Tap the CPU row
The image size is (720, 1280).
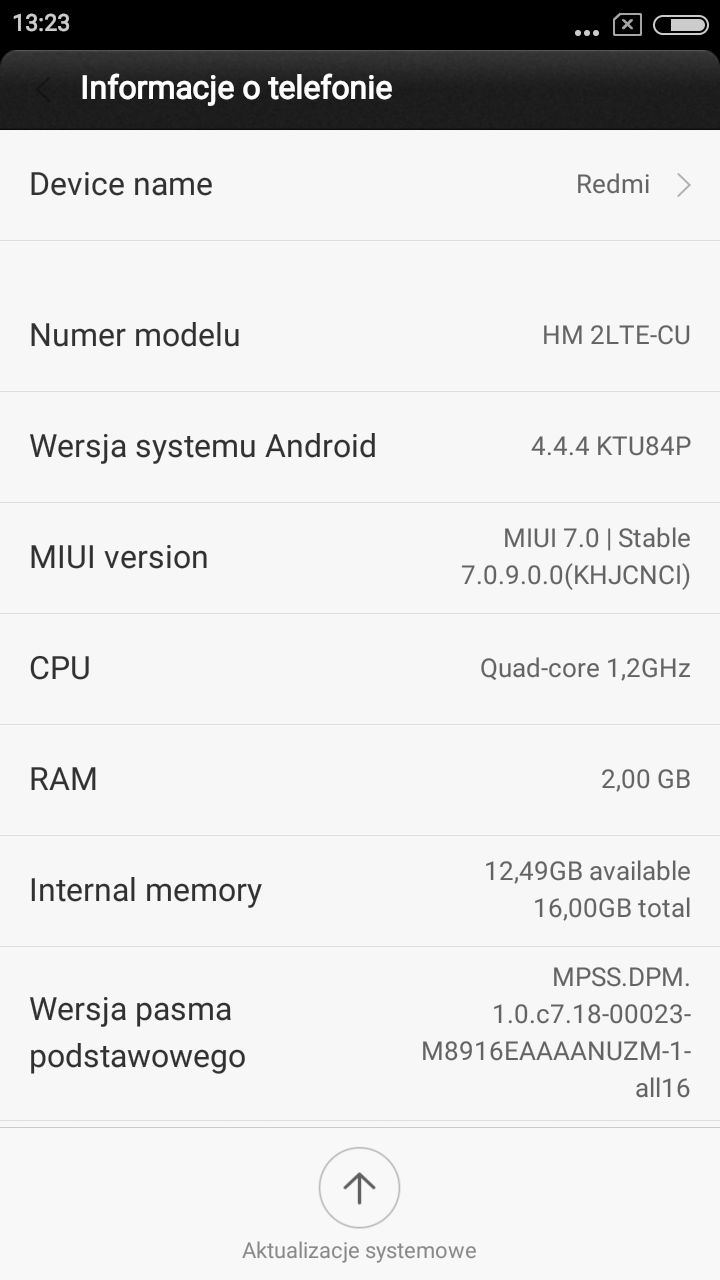tap(360, 668)
